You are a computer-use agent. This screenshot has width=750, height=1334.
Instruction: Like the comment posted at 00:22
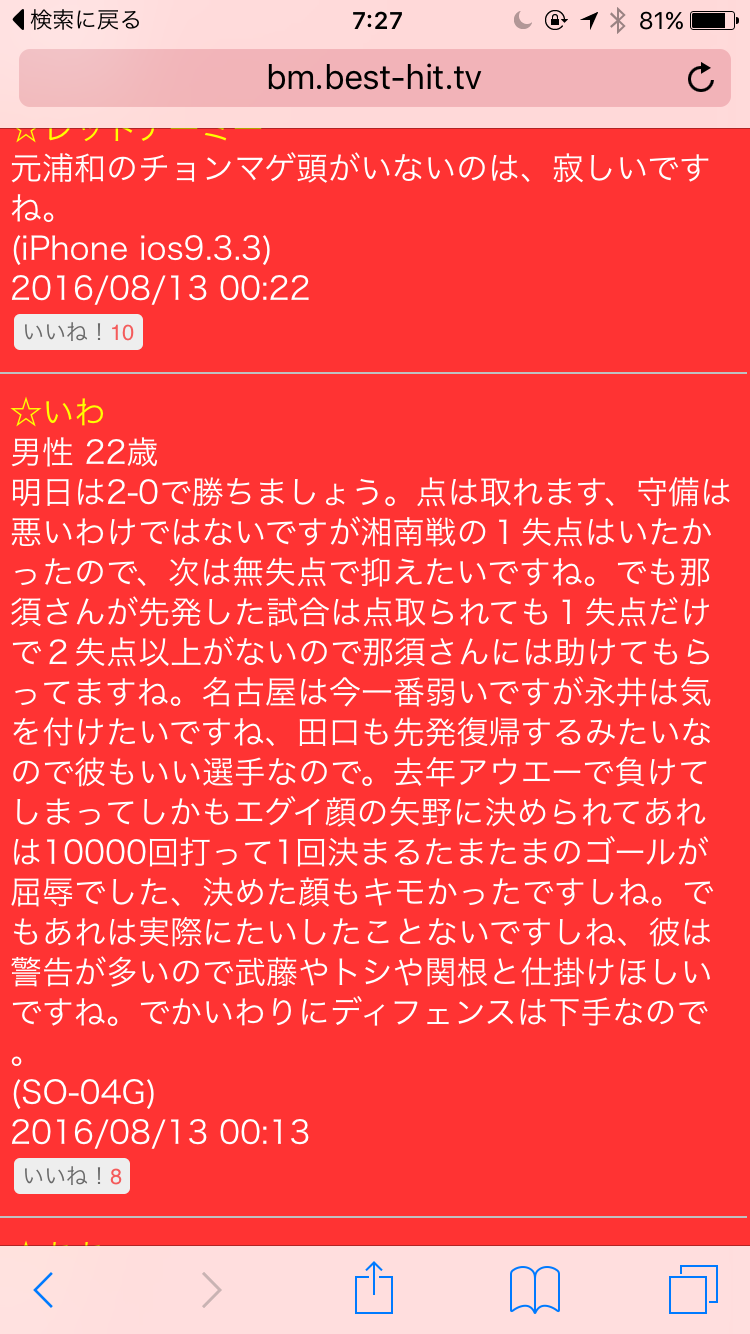(x=78, y=333)
